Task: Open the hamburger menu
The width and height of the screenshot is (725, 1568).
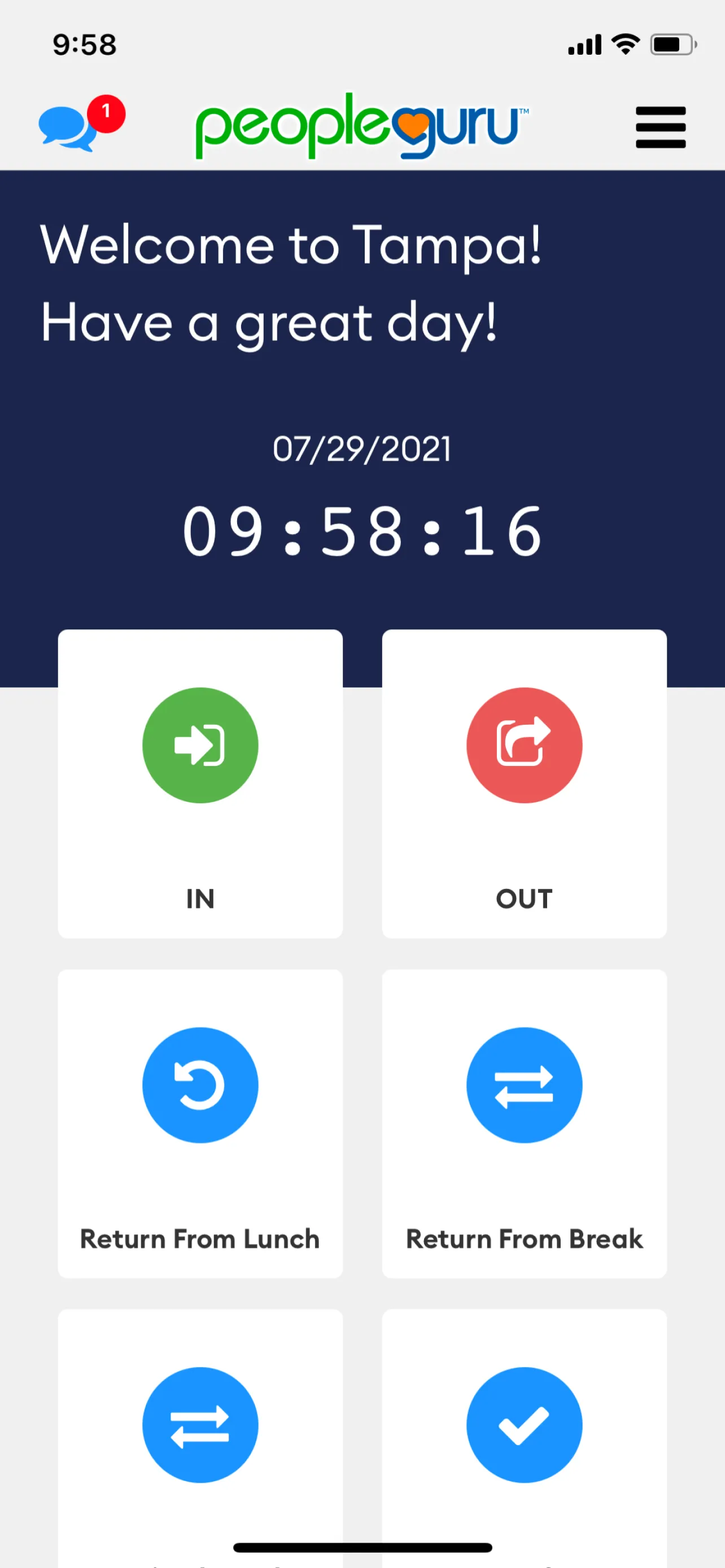Action: coord(661,127)
